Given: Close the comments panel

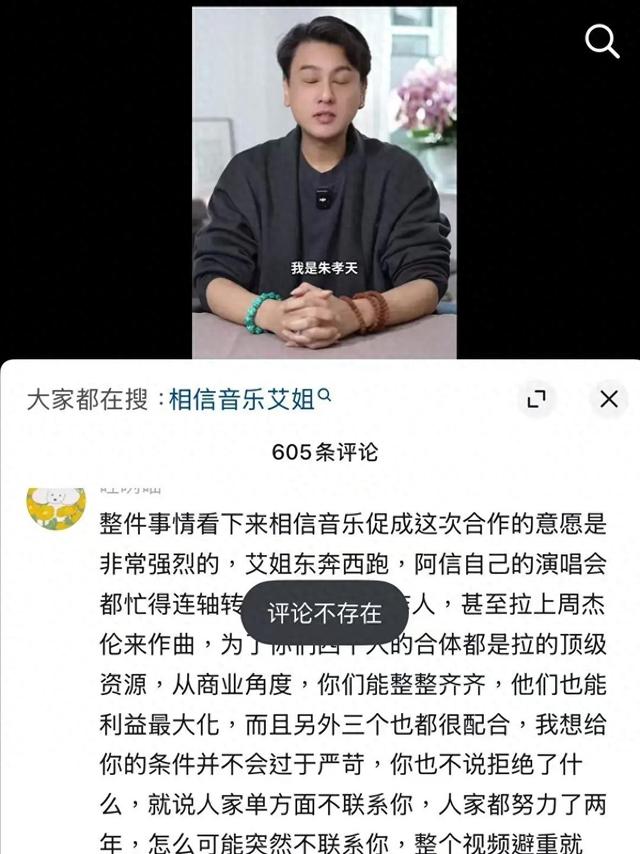Looking at the screenshot, I should click(609, 400).
